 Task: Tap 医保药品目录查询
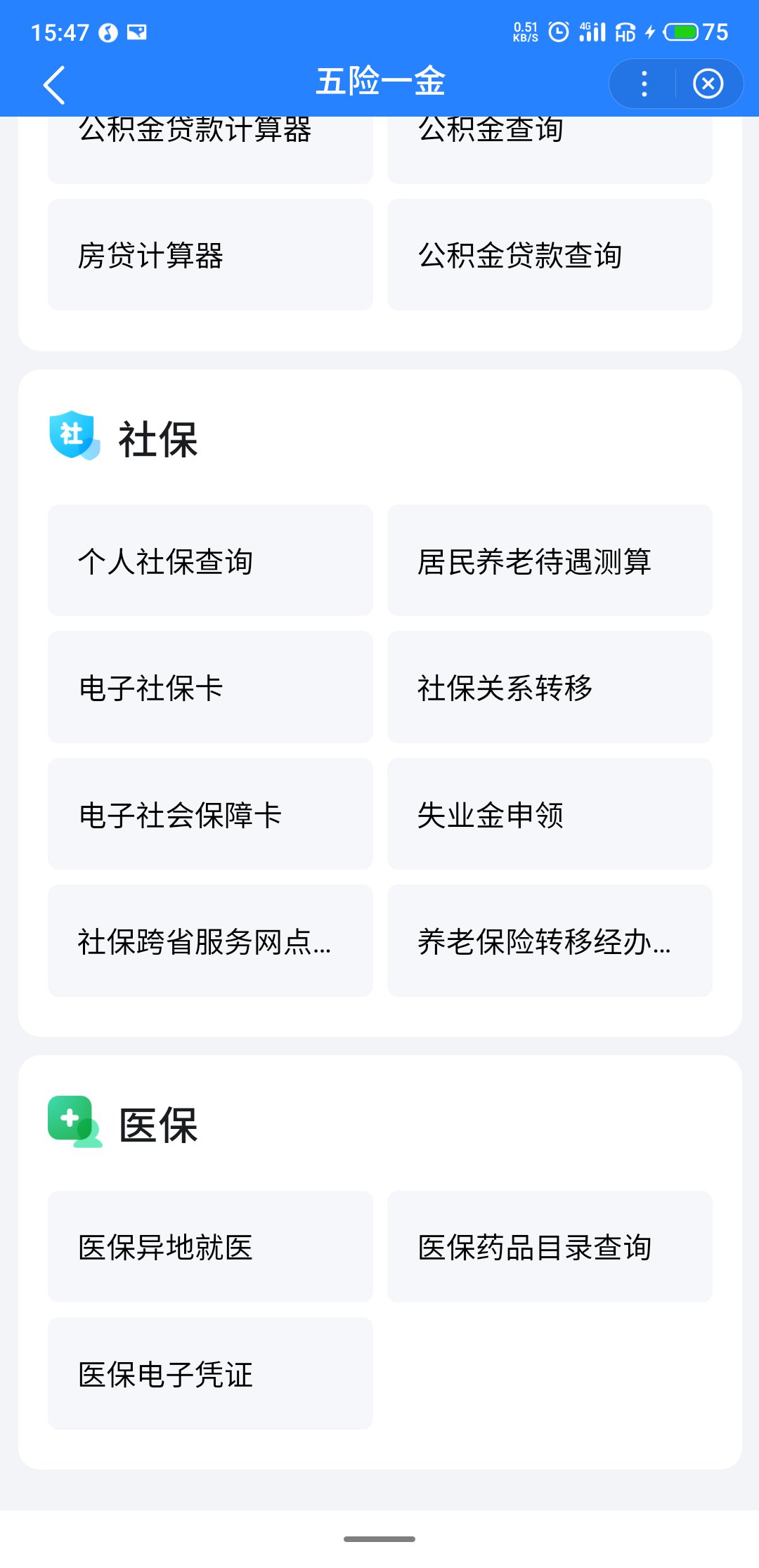coord(550,1247)
